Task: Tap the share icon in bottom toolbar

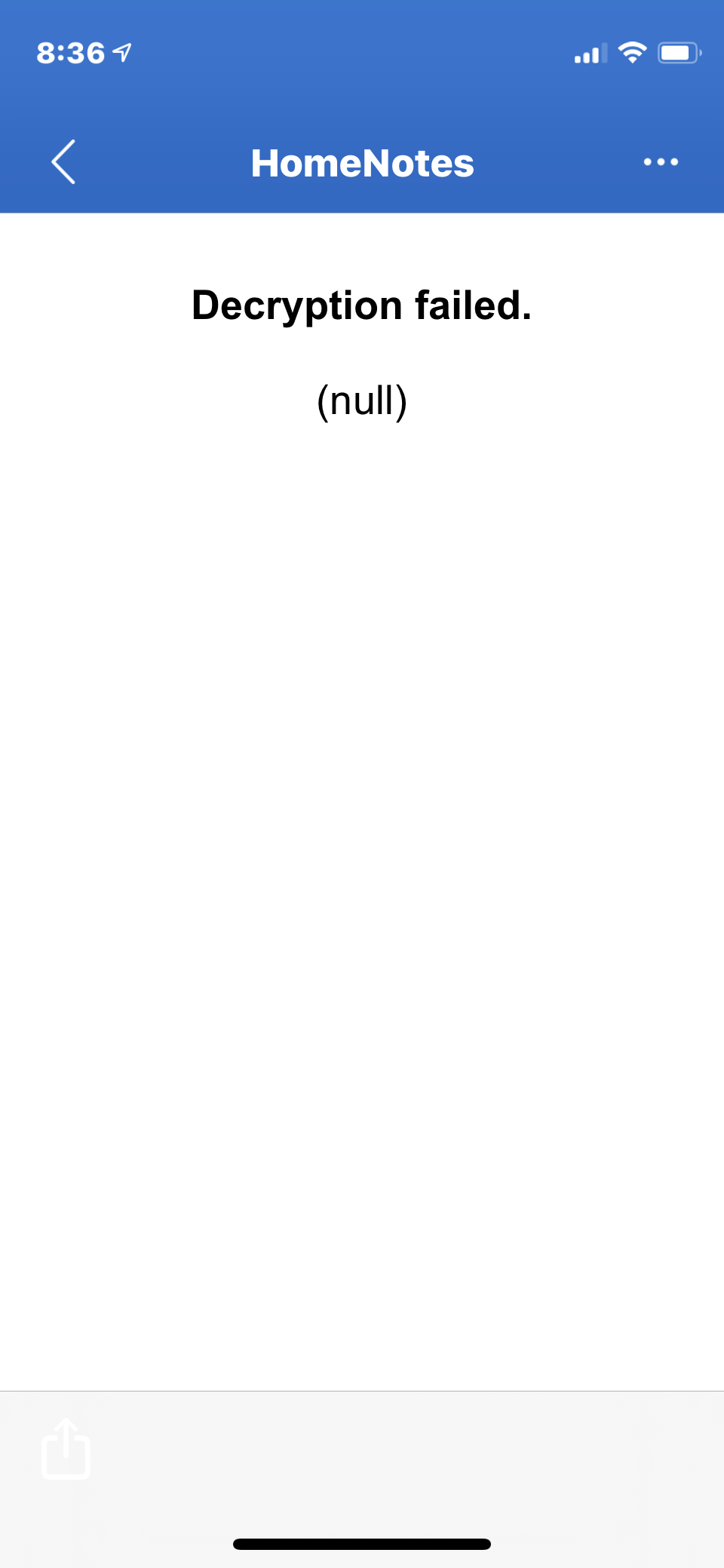Action: click(66, 1448)
